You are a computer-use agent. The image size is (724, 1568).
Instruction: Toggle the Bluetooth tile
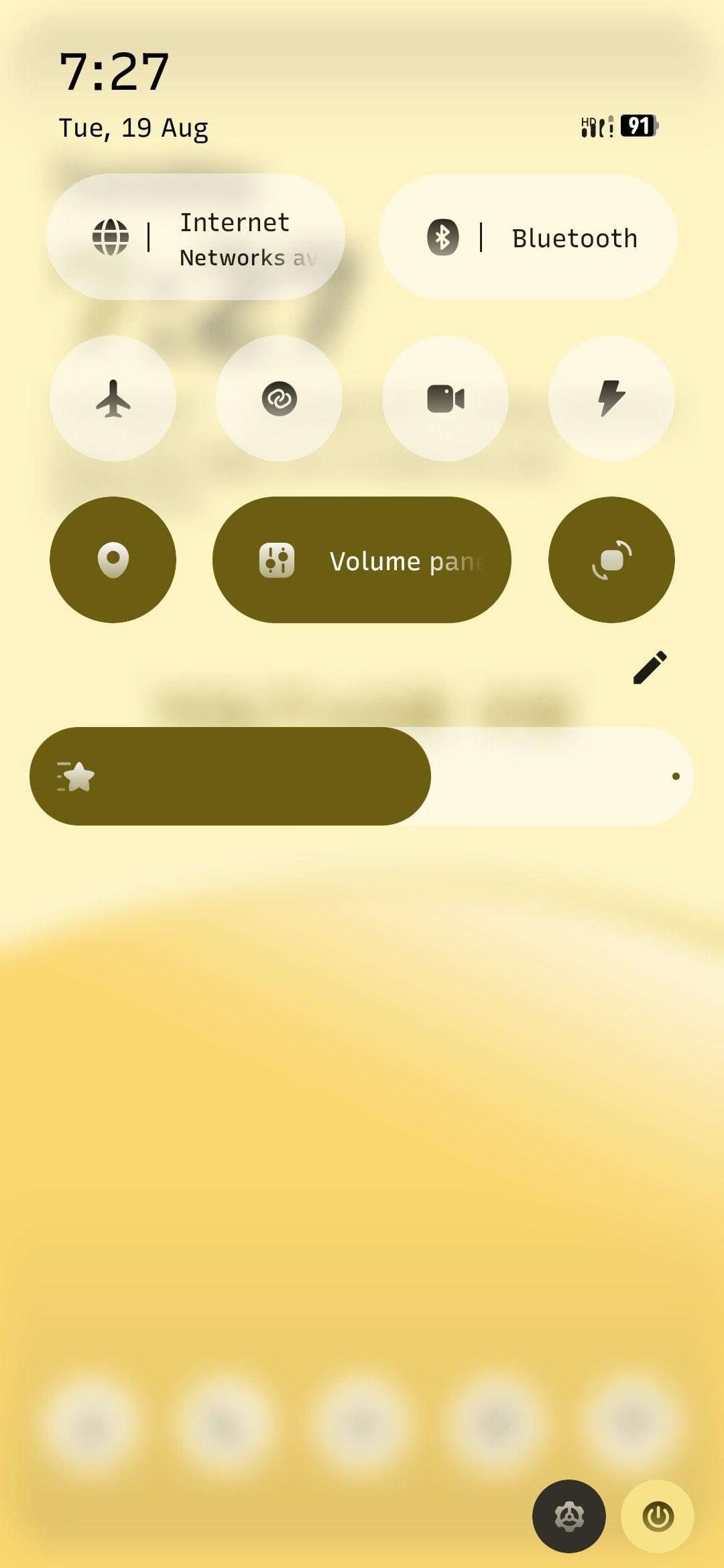pos(528,237)
